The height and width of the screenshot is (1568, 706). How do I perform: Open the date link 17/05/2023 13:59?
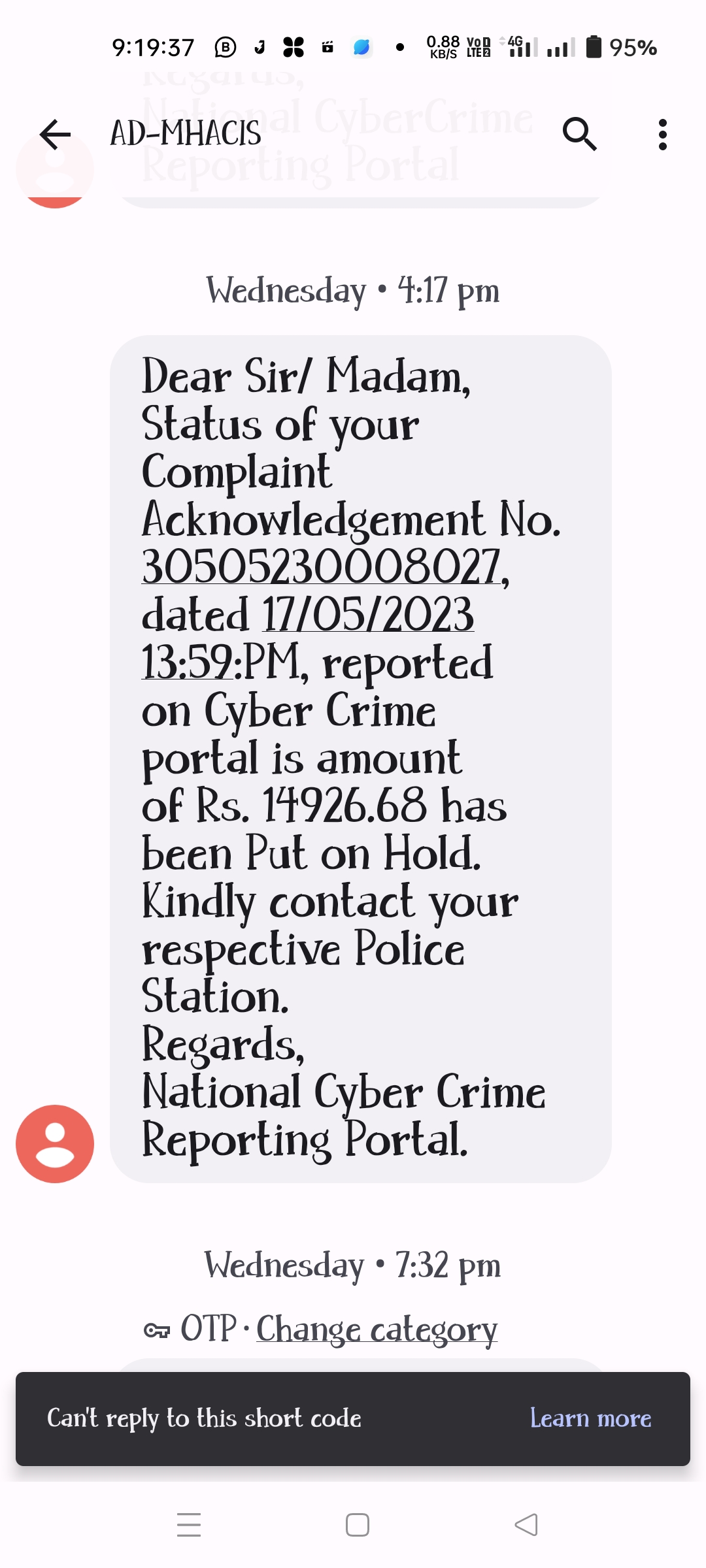click(x=307, y=638)
